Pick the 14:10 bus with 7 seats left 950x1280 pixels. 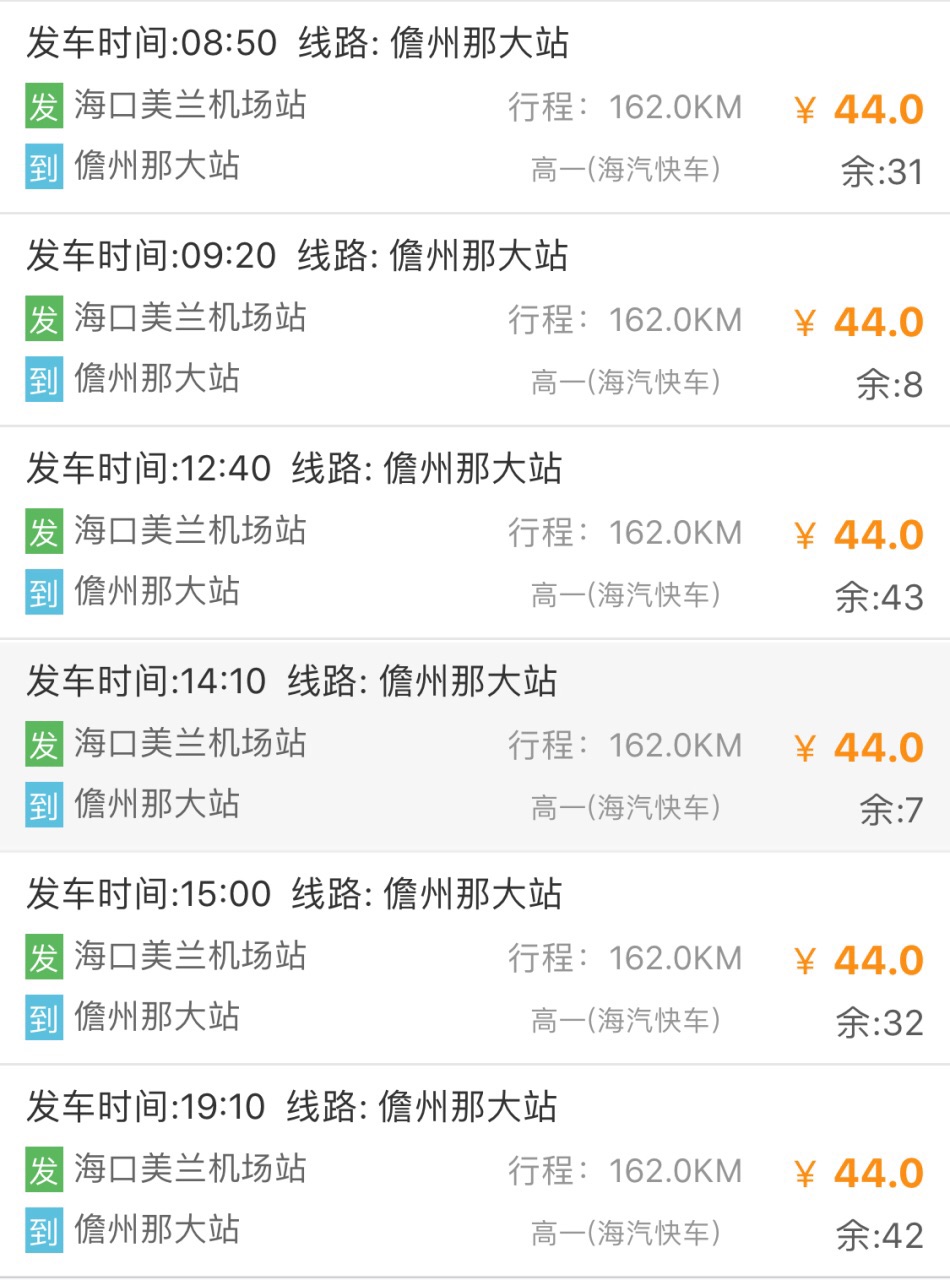pyautogui.click(x=475, y=746)
